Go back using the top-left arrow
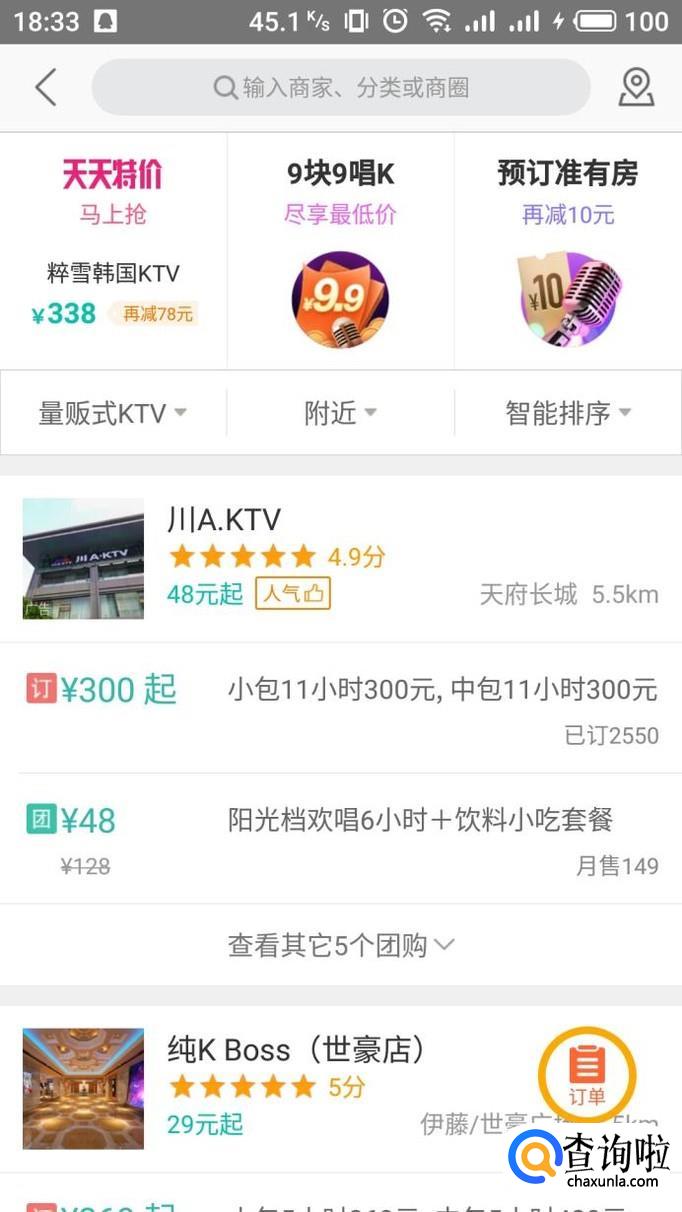Image resolution: width=682 pixels, height=1212 pixels. pos(45,88)
